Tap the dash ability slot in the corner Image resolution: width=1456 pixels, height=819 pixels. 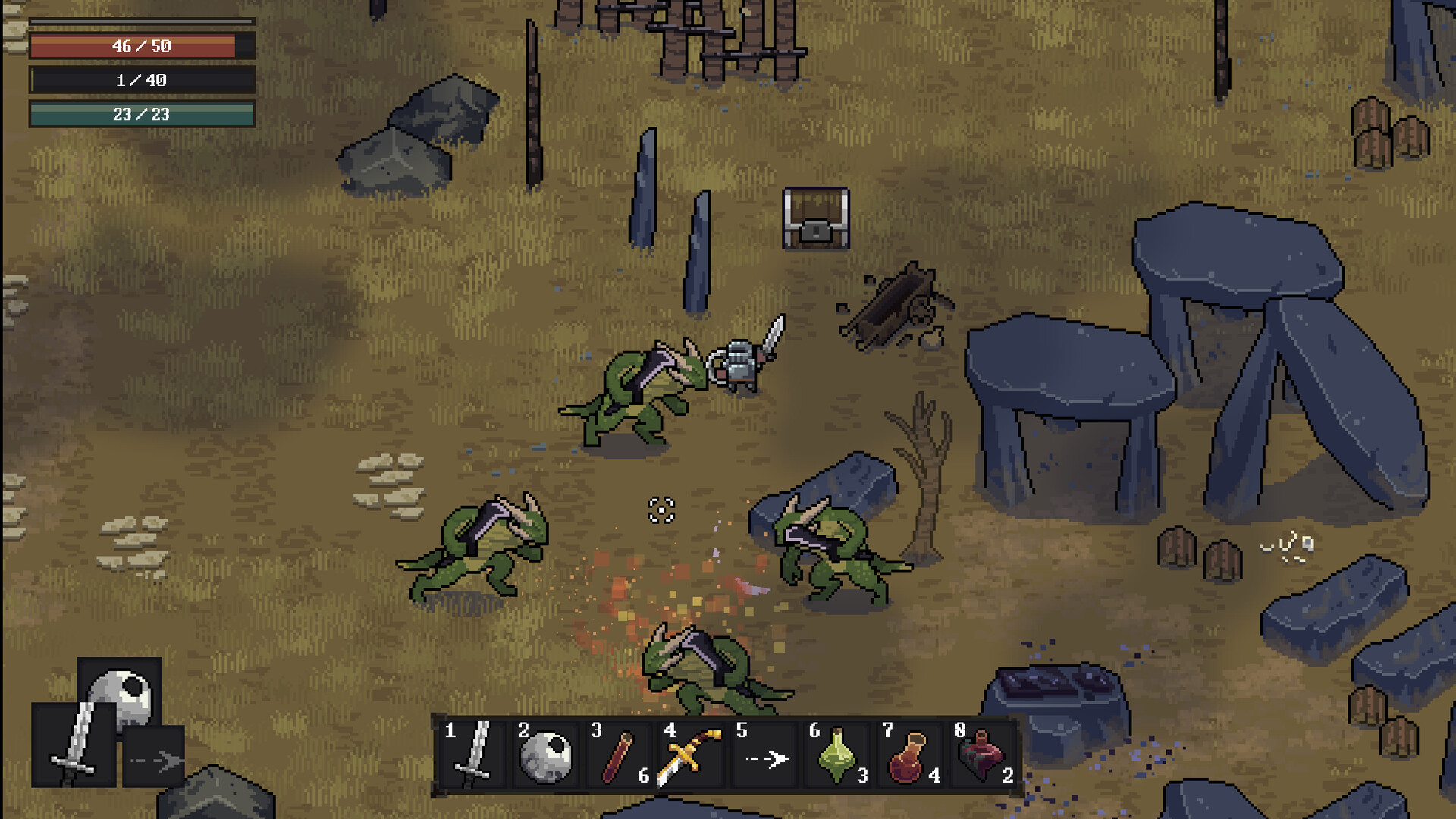point(155,757)
